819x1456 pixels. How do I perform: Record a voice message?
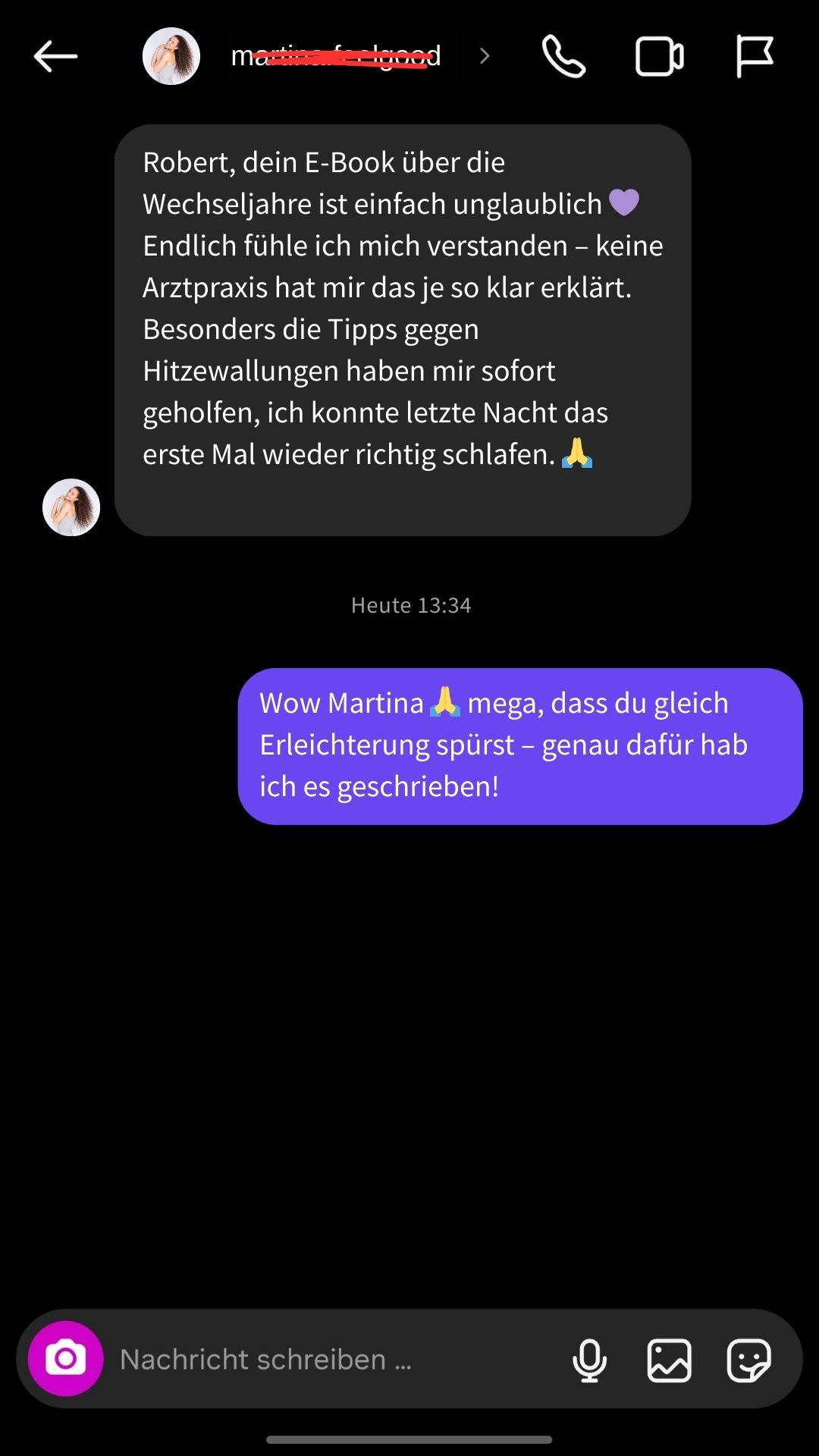point(591,1359)
